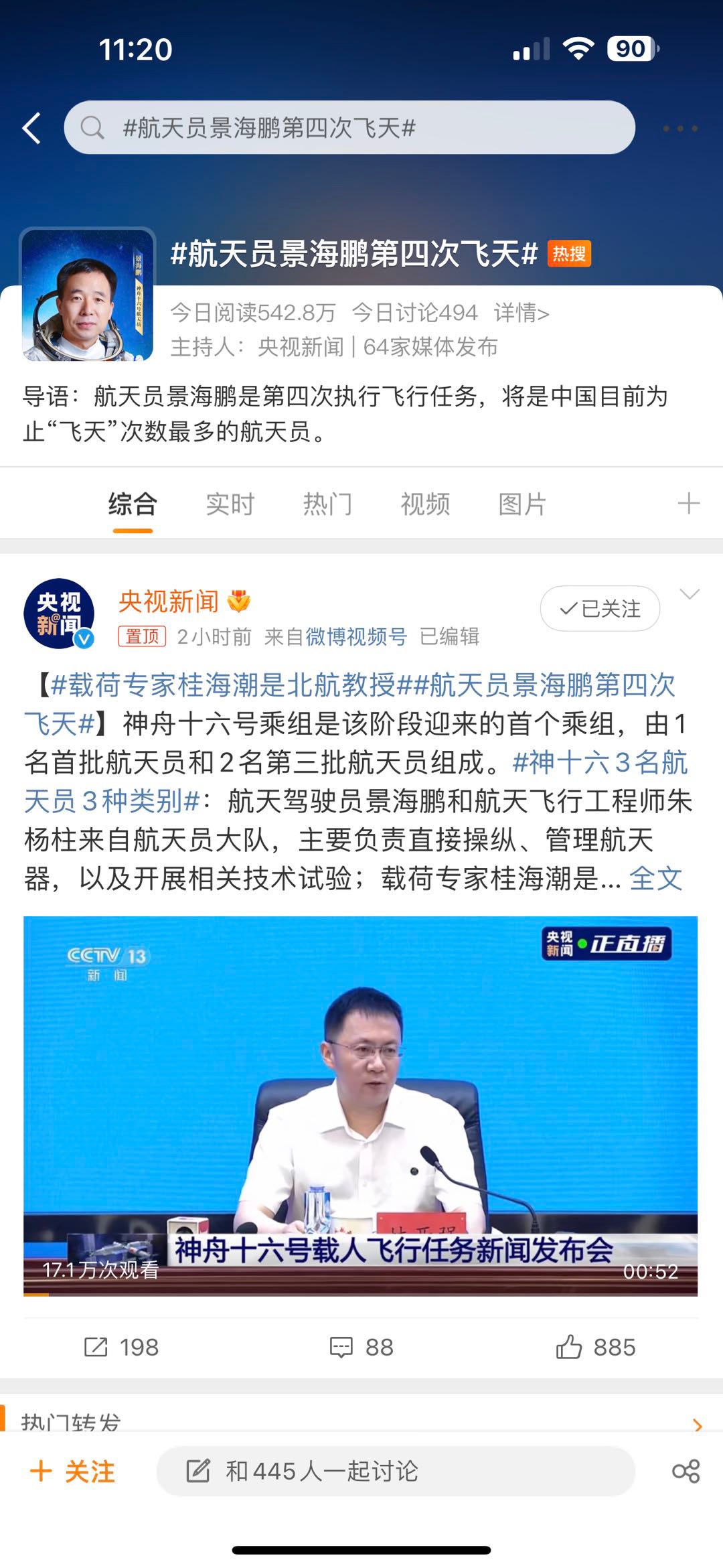Open the three-dot overflow menu

coord(679,128)
